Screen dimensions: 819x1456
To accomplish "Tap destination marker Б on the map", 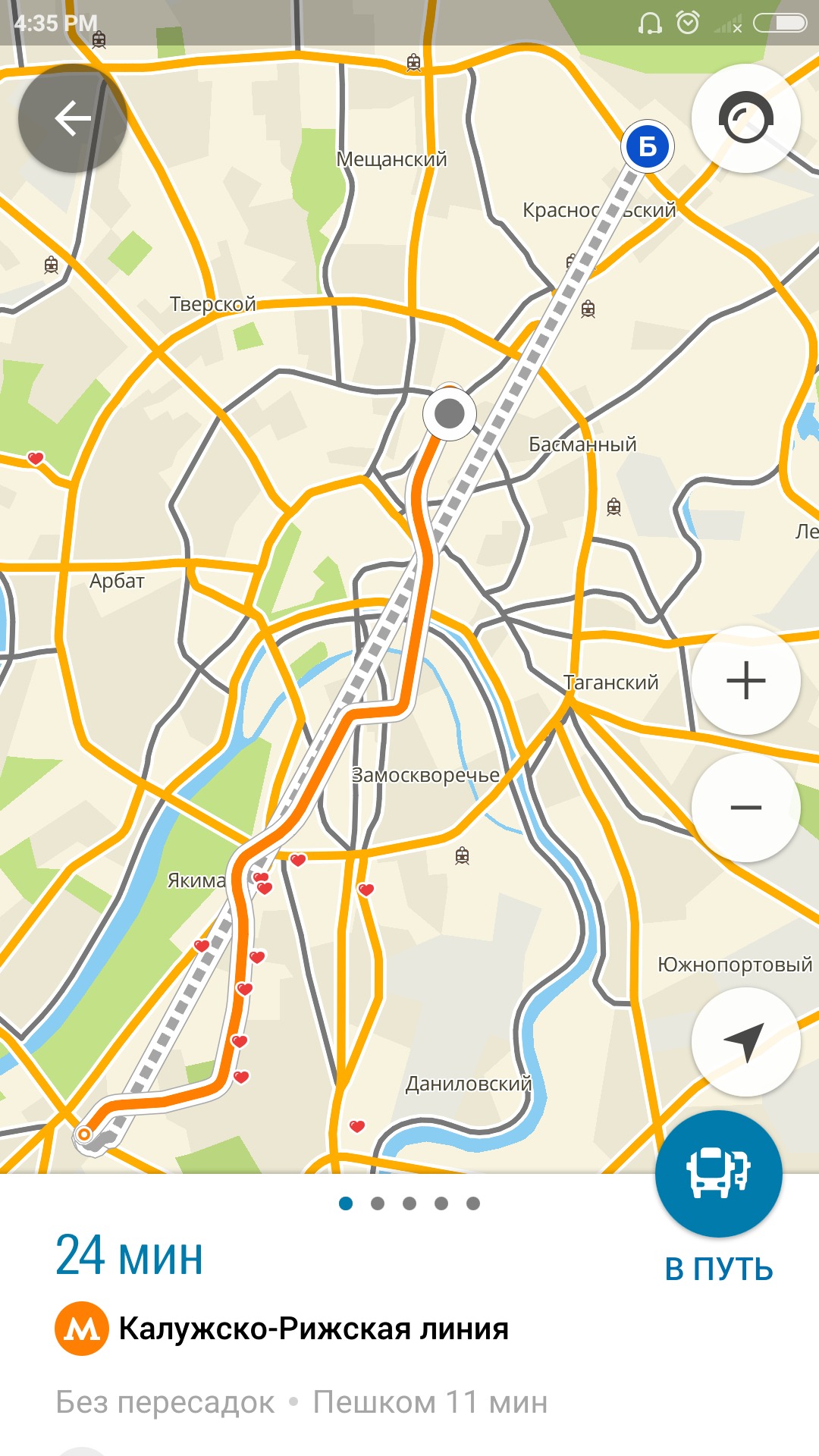I will pyautogui.click(x=648, y=146).
